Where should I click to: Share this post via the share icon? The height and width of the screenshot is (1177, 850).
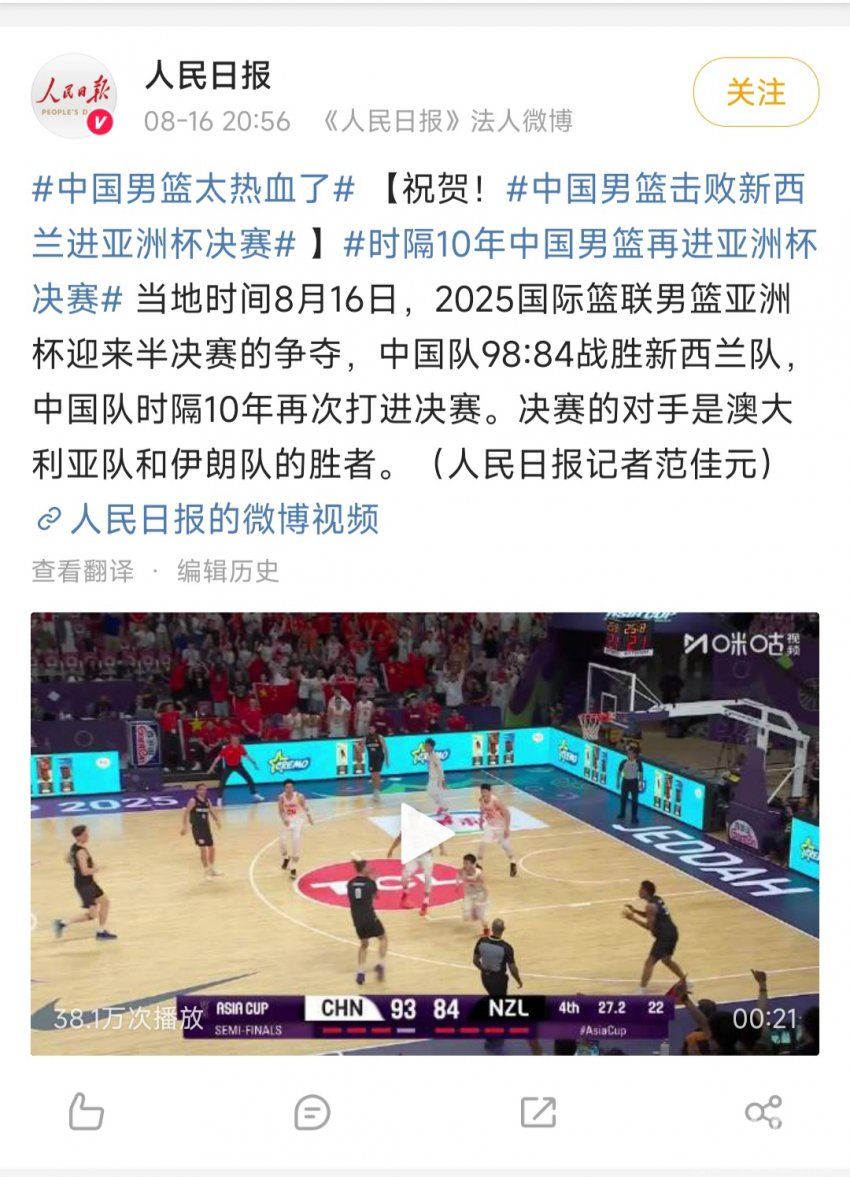(x=763, y=1112)
